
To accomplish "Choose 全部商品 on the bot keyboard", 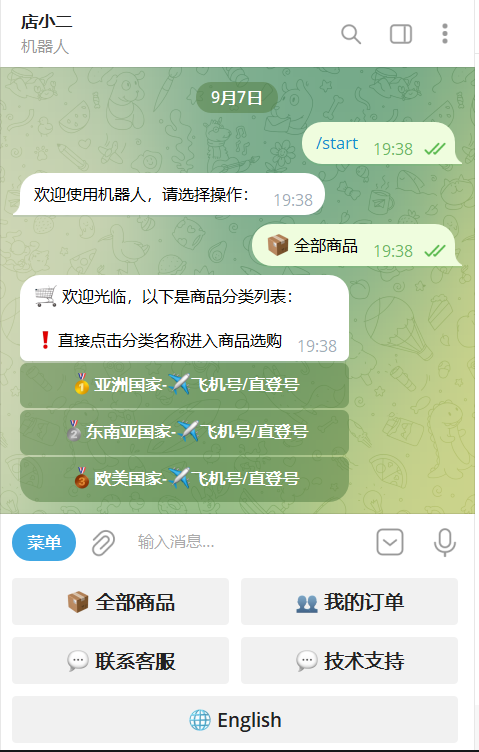I will coord(120,601).
